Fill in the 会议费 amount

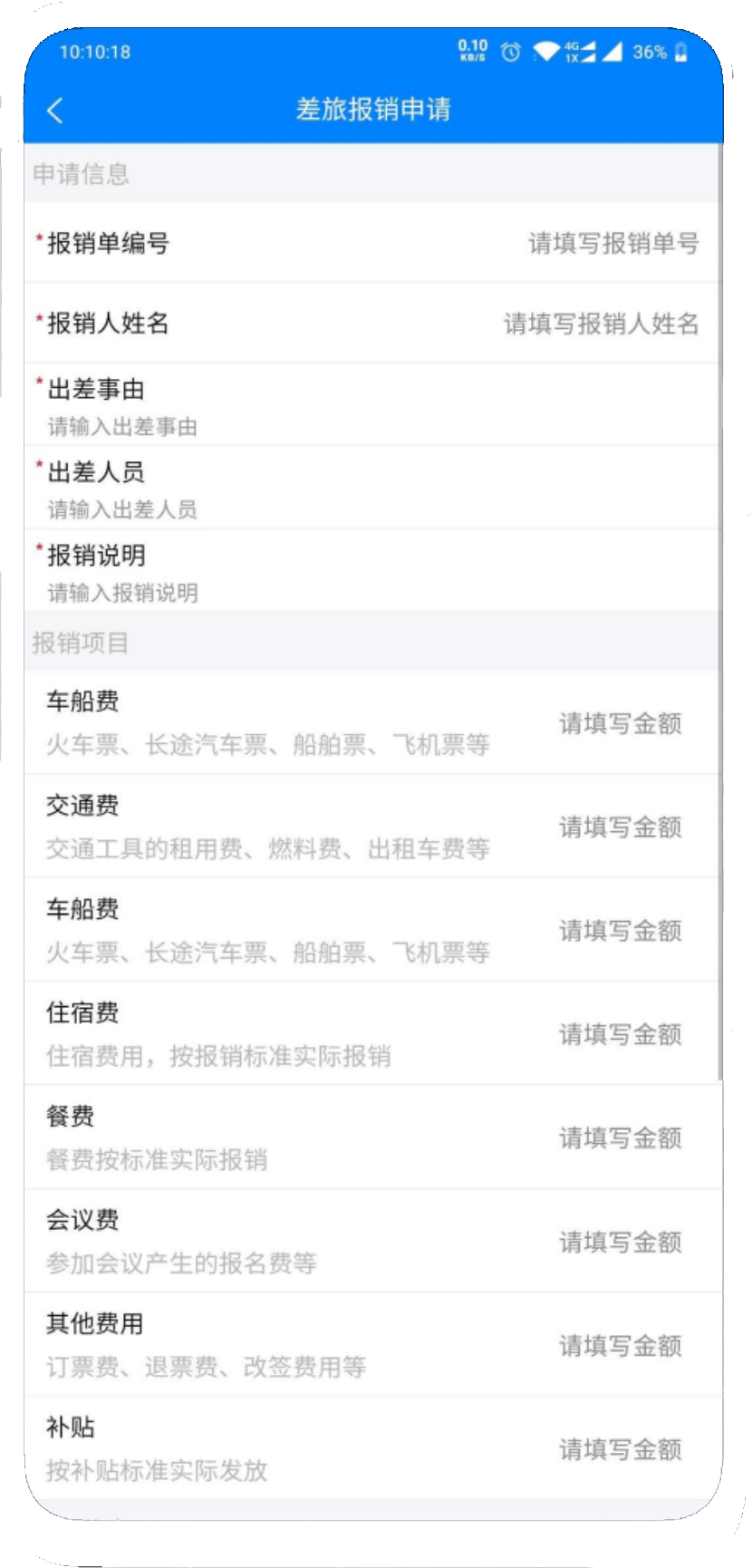coord(620,1242)
